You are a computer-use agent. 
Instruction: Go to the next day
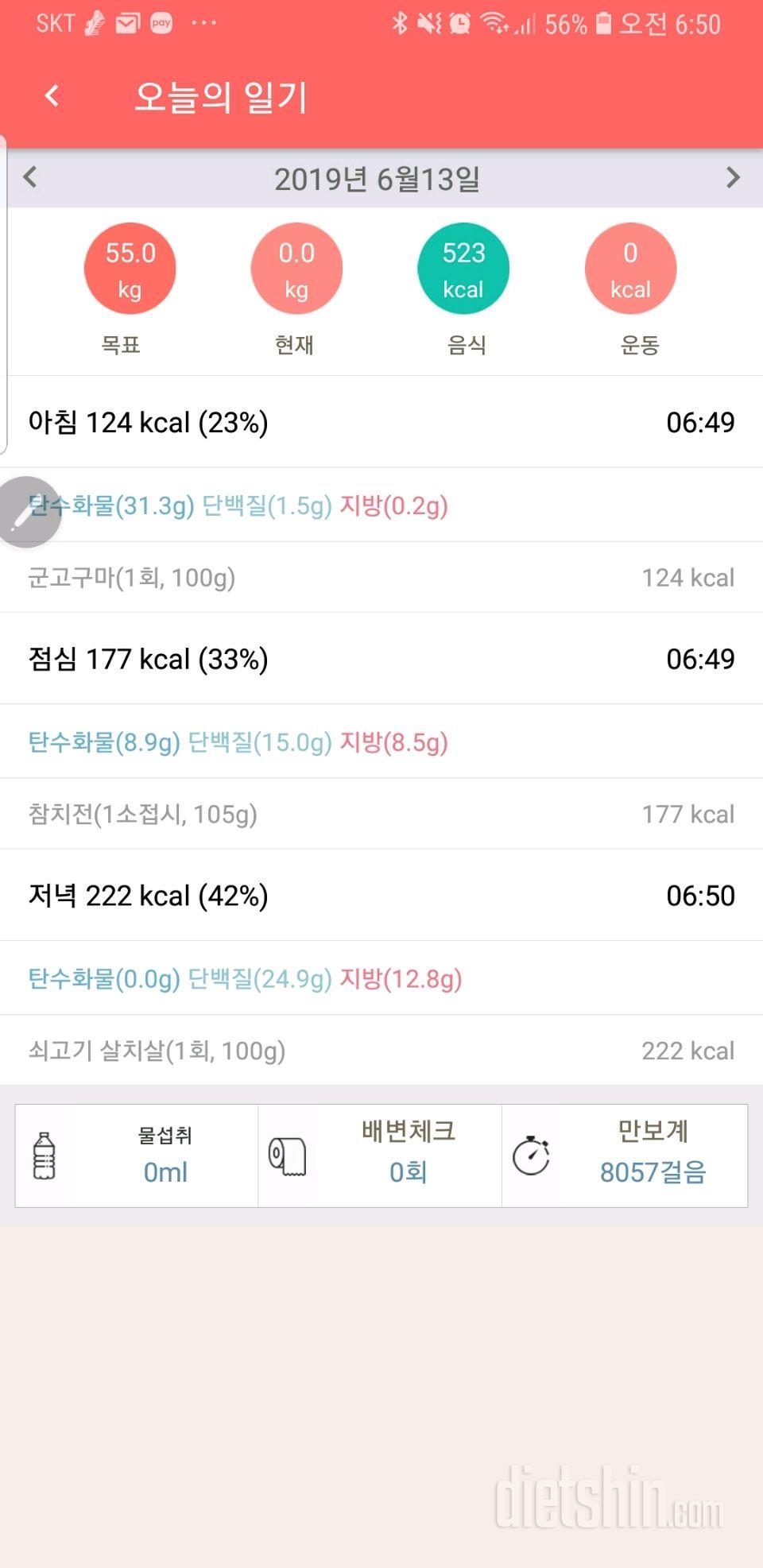pyautogui.click(x=733, y=177)
